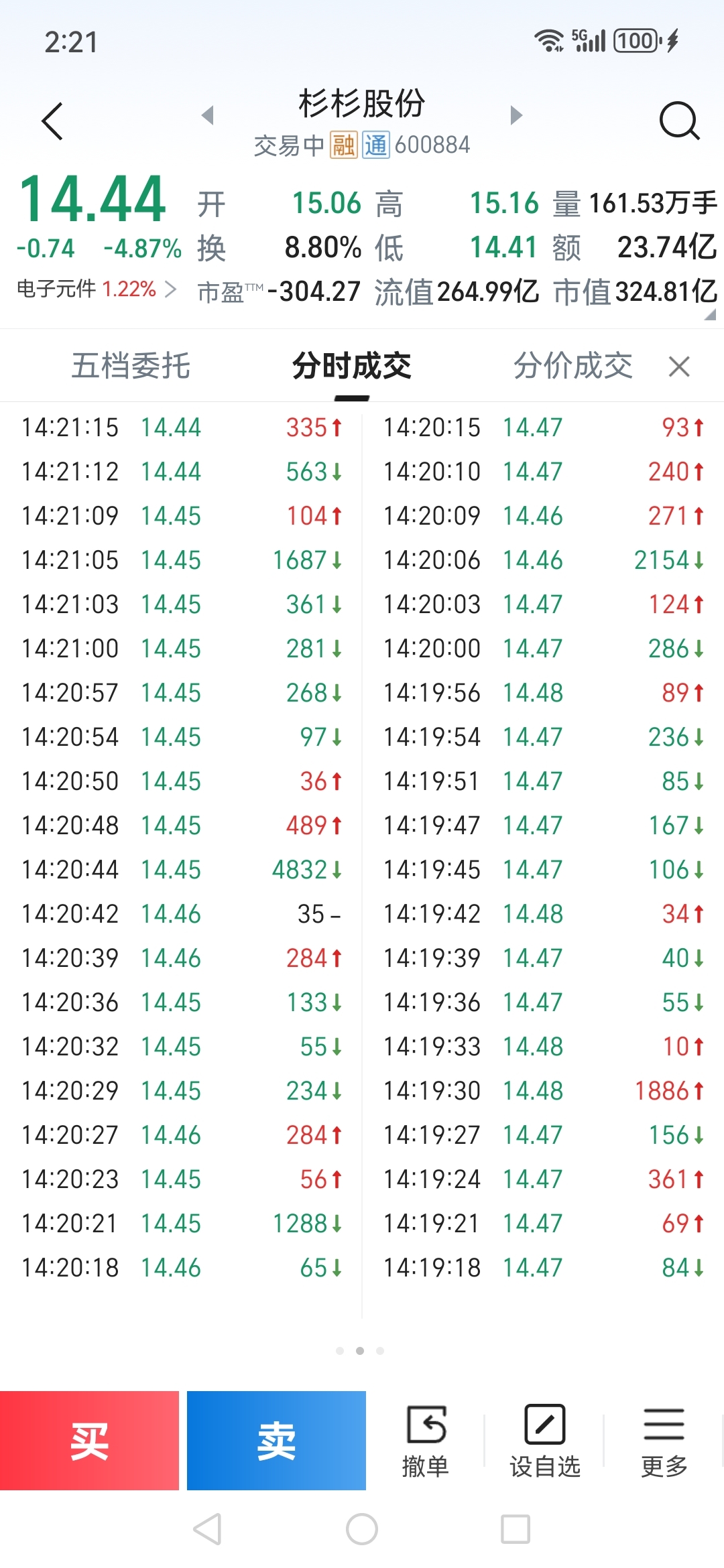724x1568 pixels.
Task: Open the 电子元件 sector link
Action: [x=97, y=289]
